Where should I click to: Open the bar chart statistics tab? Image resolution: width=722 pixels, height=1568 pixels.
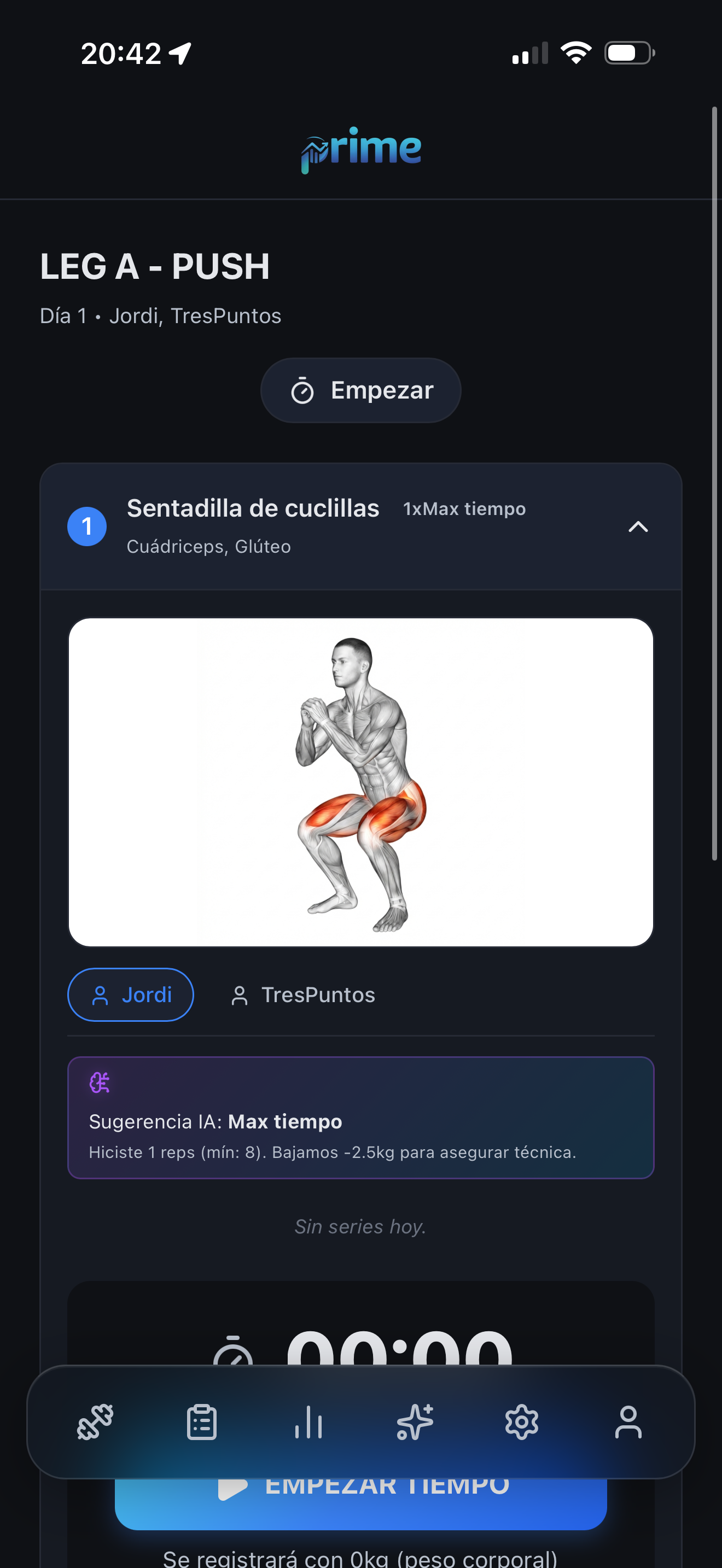coord(308,1422)
